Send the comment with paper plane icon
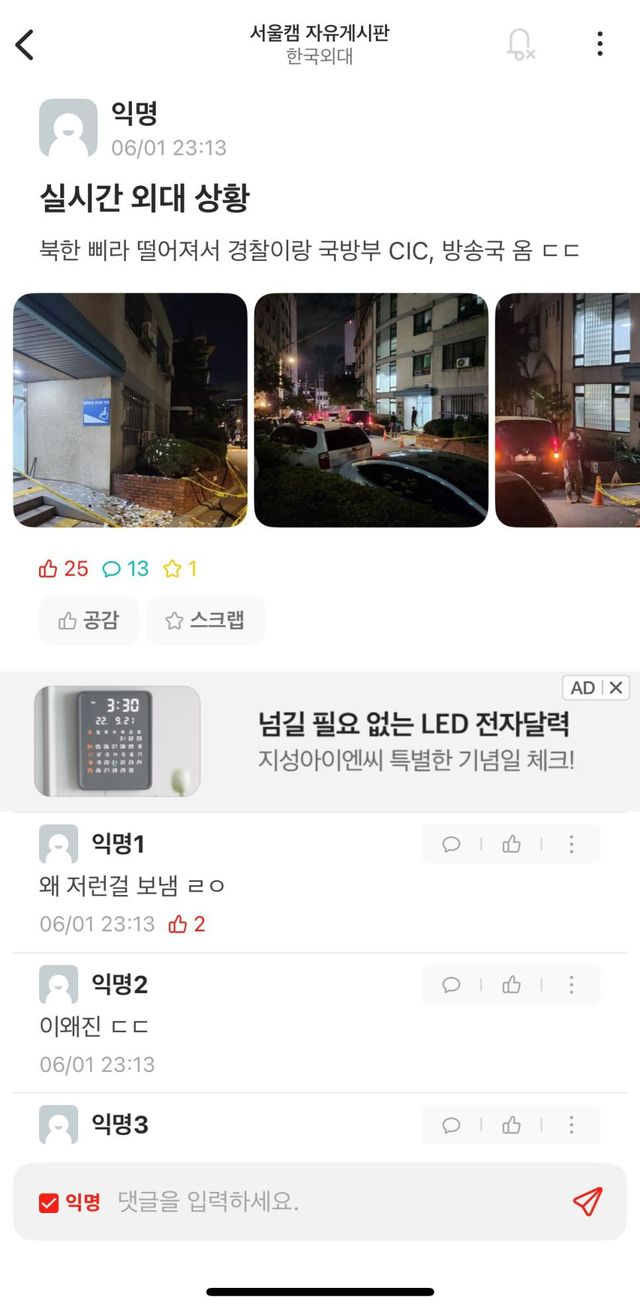640x1309 pixels. pyautogui.click(x=588, y=1201)
